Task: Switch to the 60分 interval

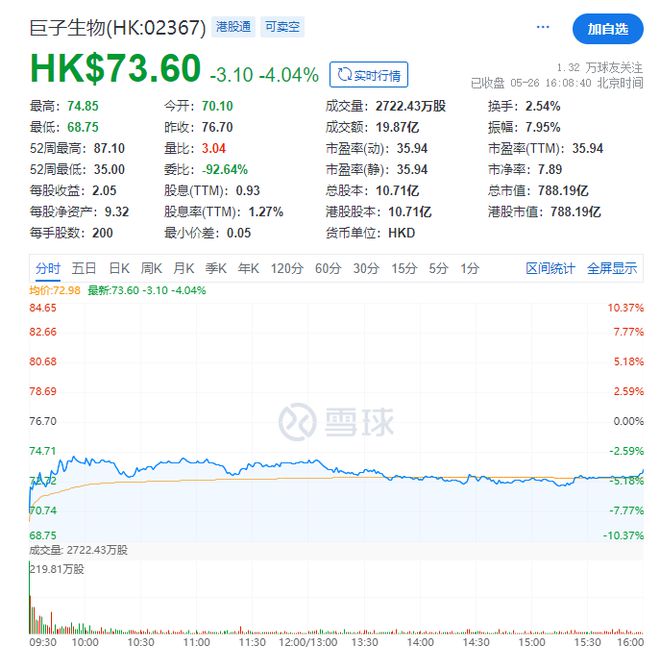Action: tap(328, 268)
